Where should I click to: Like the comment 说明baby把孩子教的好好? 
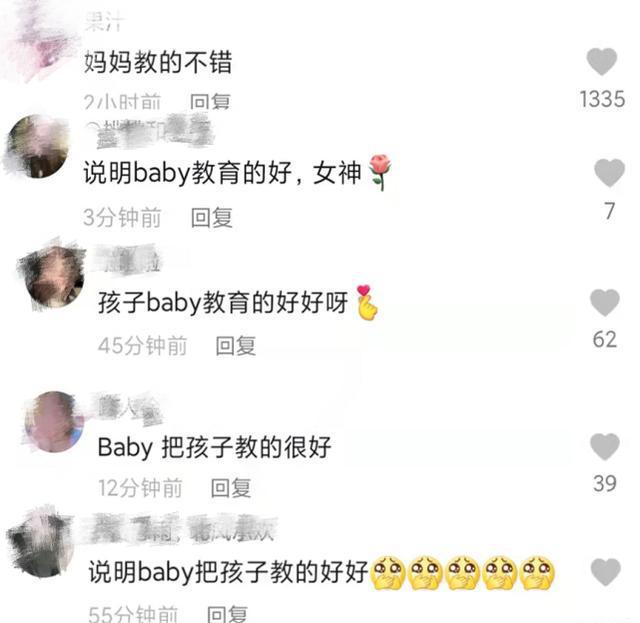tap(605, 572)
